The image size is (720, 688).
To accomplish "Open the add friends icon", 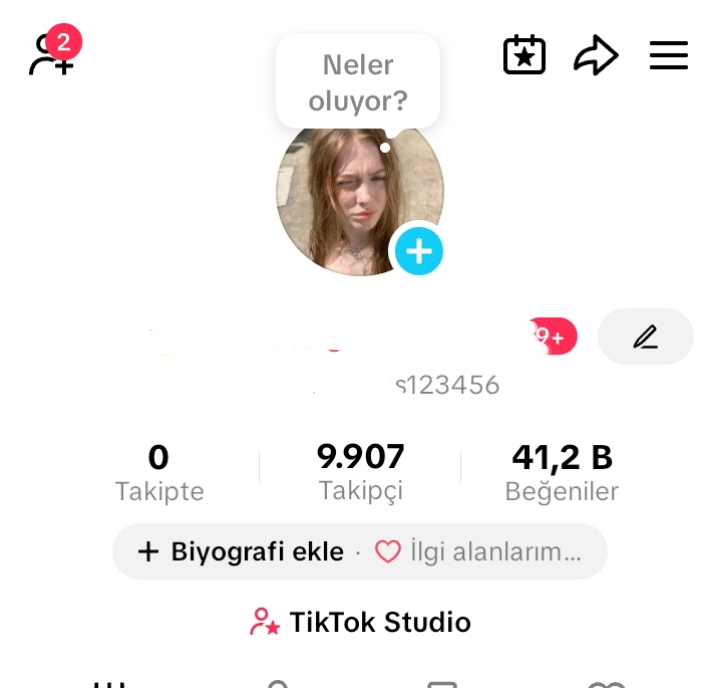I will point(52,55).
